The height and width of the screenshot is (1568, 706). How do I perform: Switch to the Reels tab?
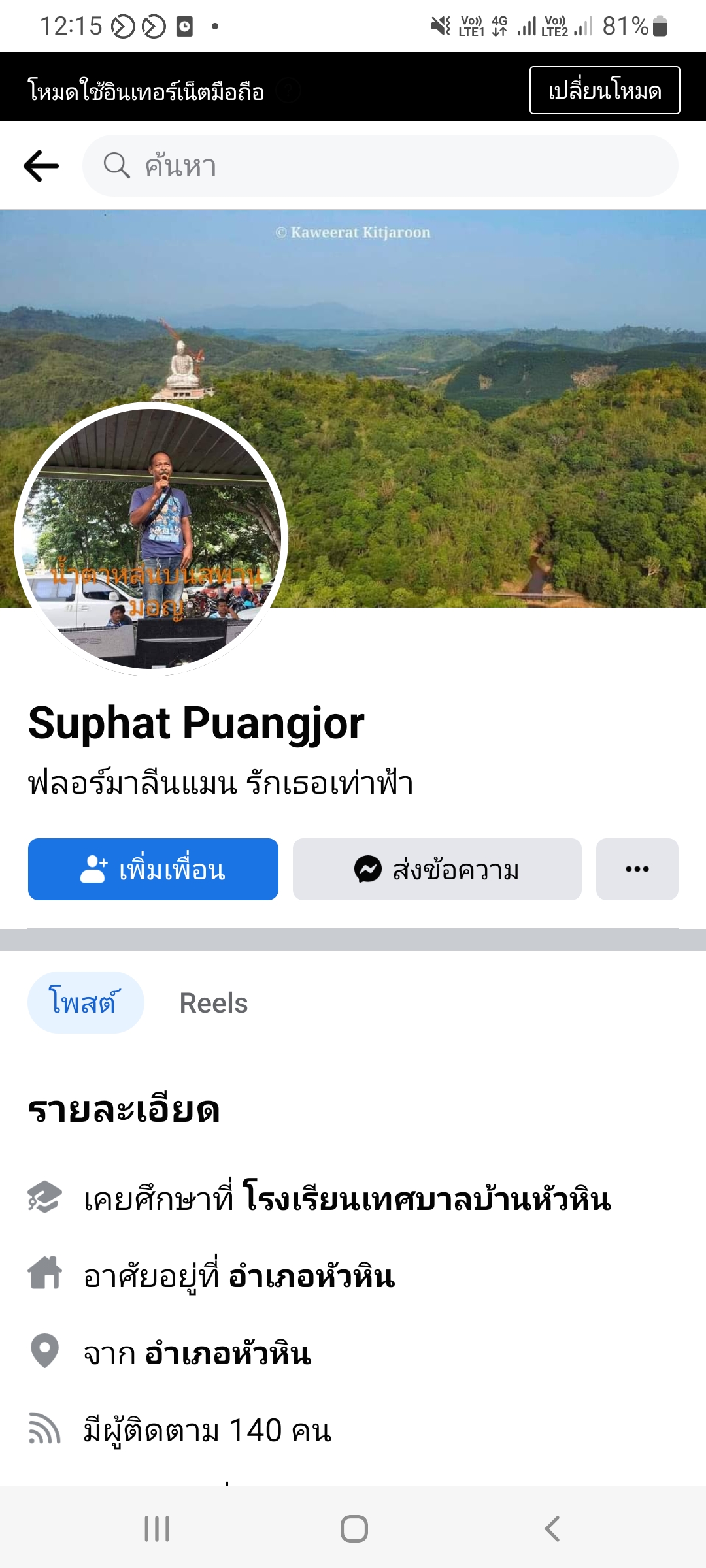214,1003
